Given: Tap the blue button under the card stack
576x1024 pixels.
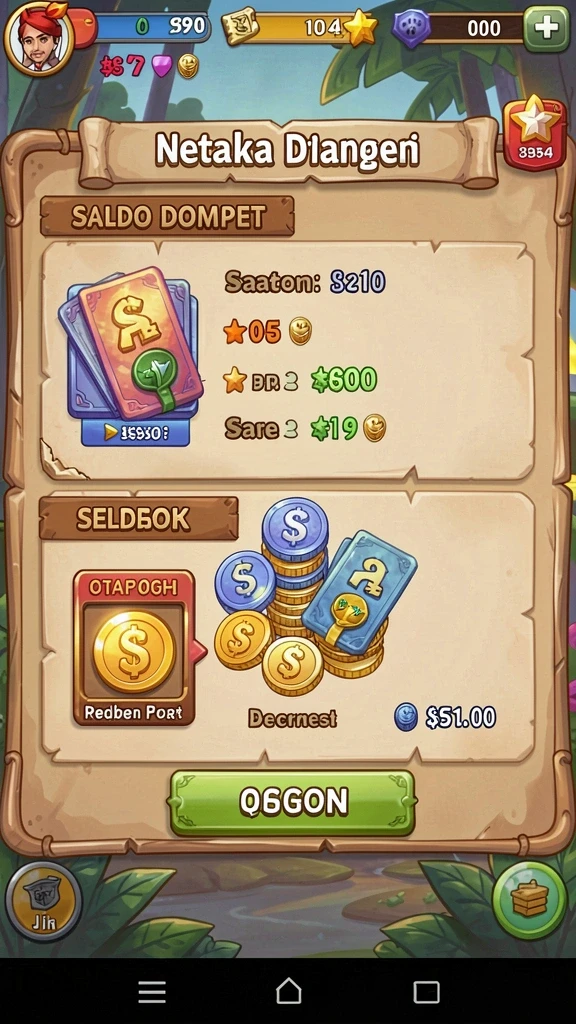Looking at the screenshot, I should 135,432.
